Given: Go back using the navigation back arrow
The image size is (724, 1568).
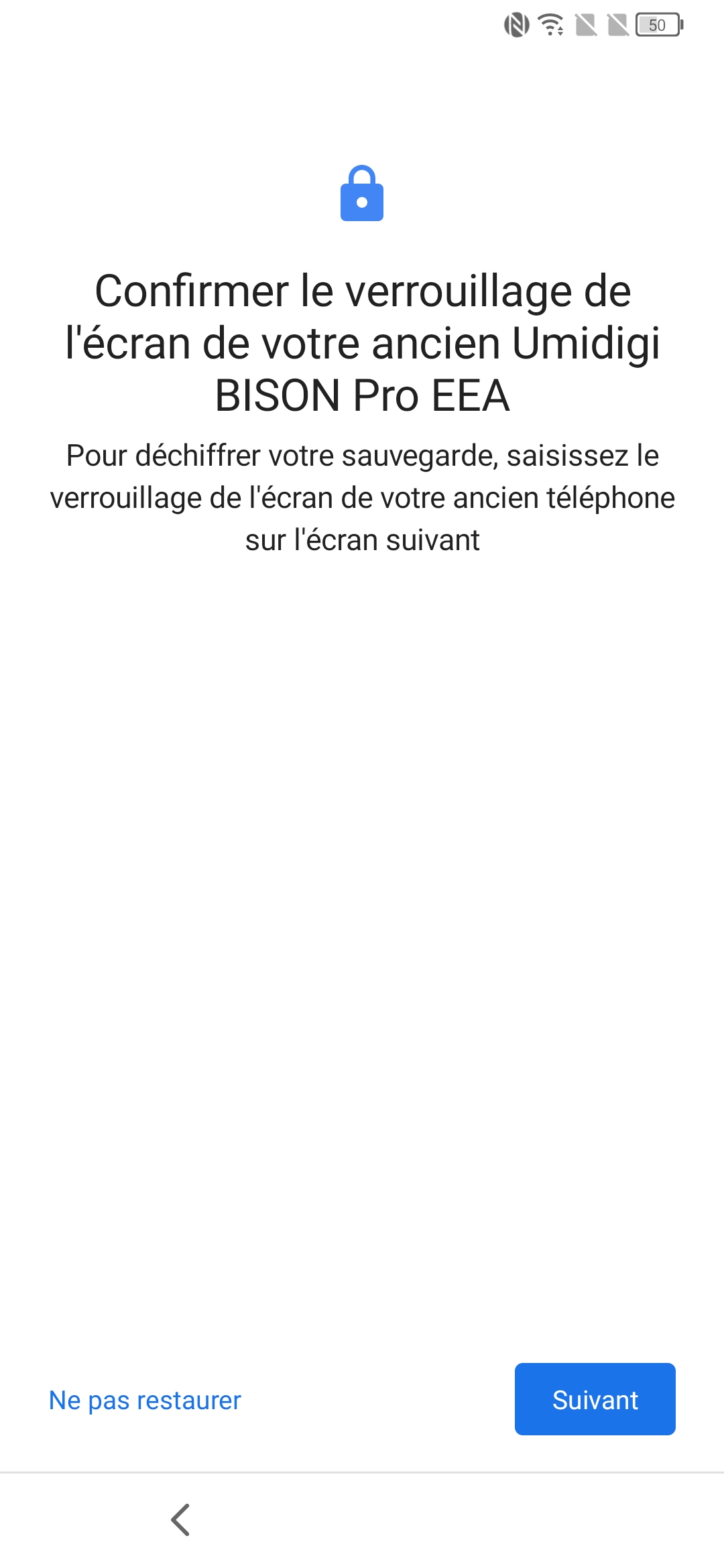Looking at the screenshot, I should click(181, 1519).
